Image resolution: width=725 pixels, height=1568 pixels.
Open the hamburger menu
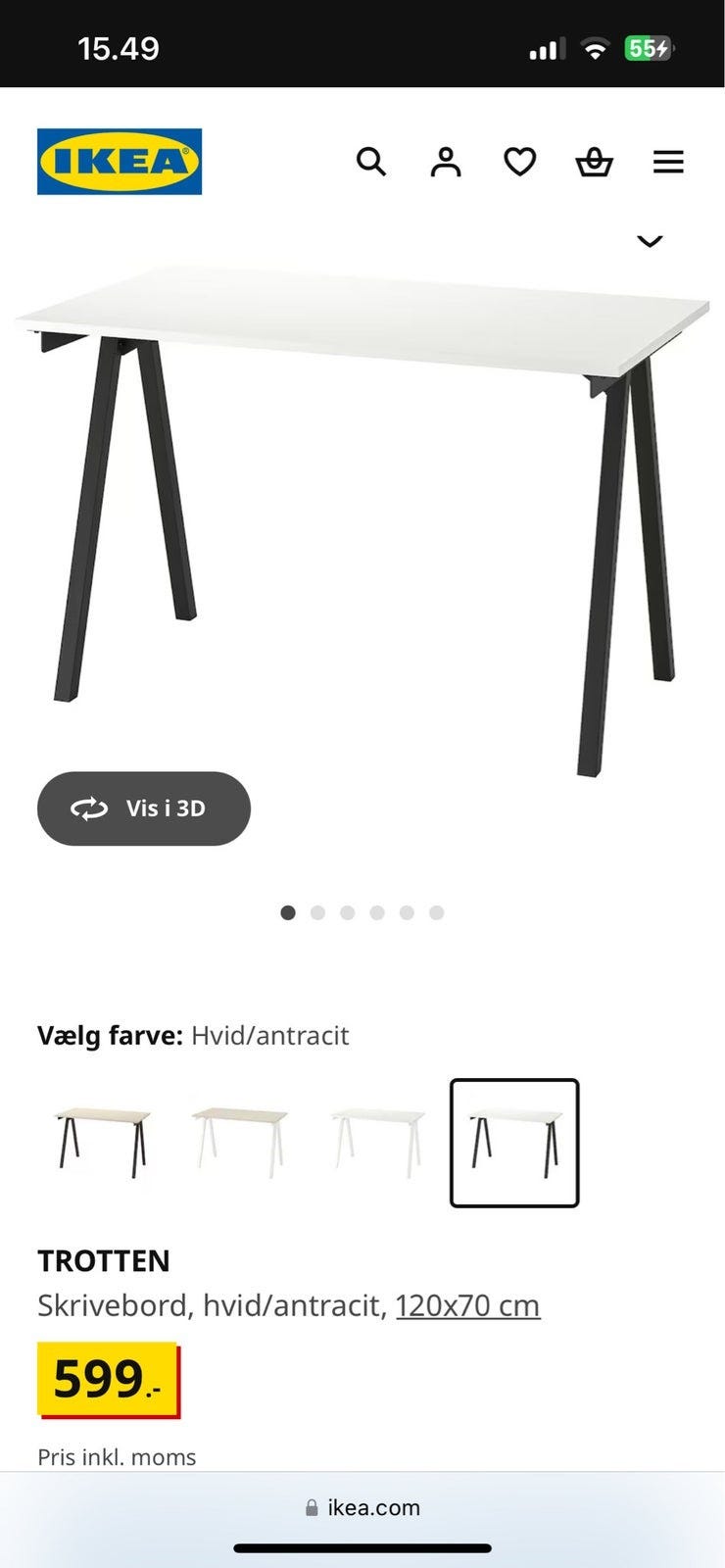668,162
